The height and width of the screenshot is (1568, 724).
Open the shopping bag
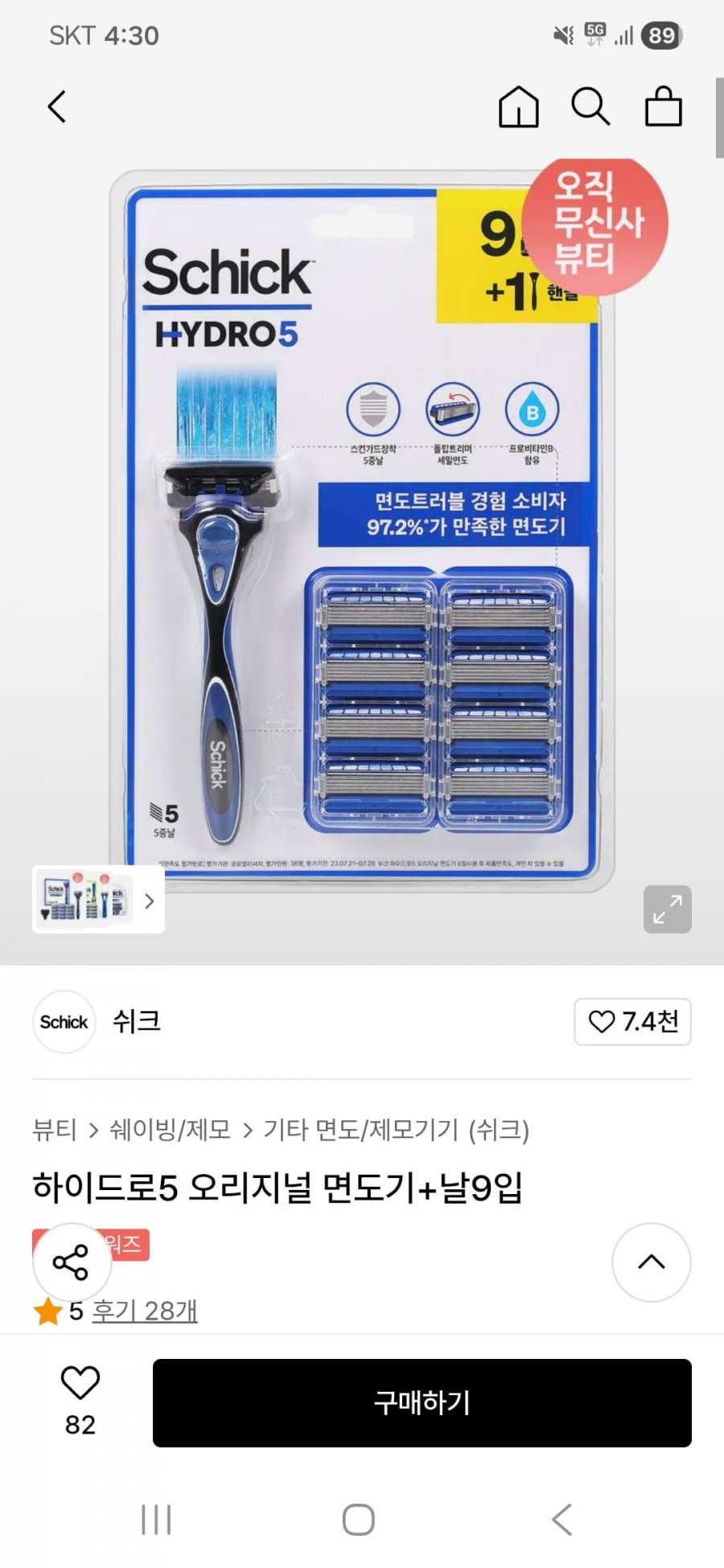[664, 107]
